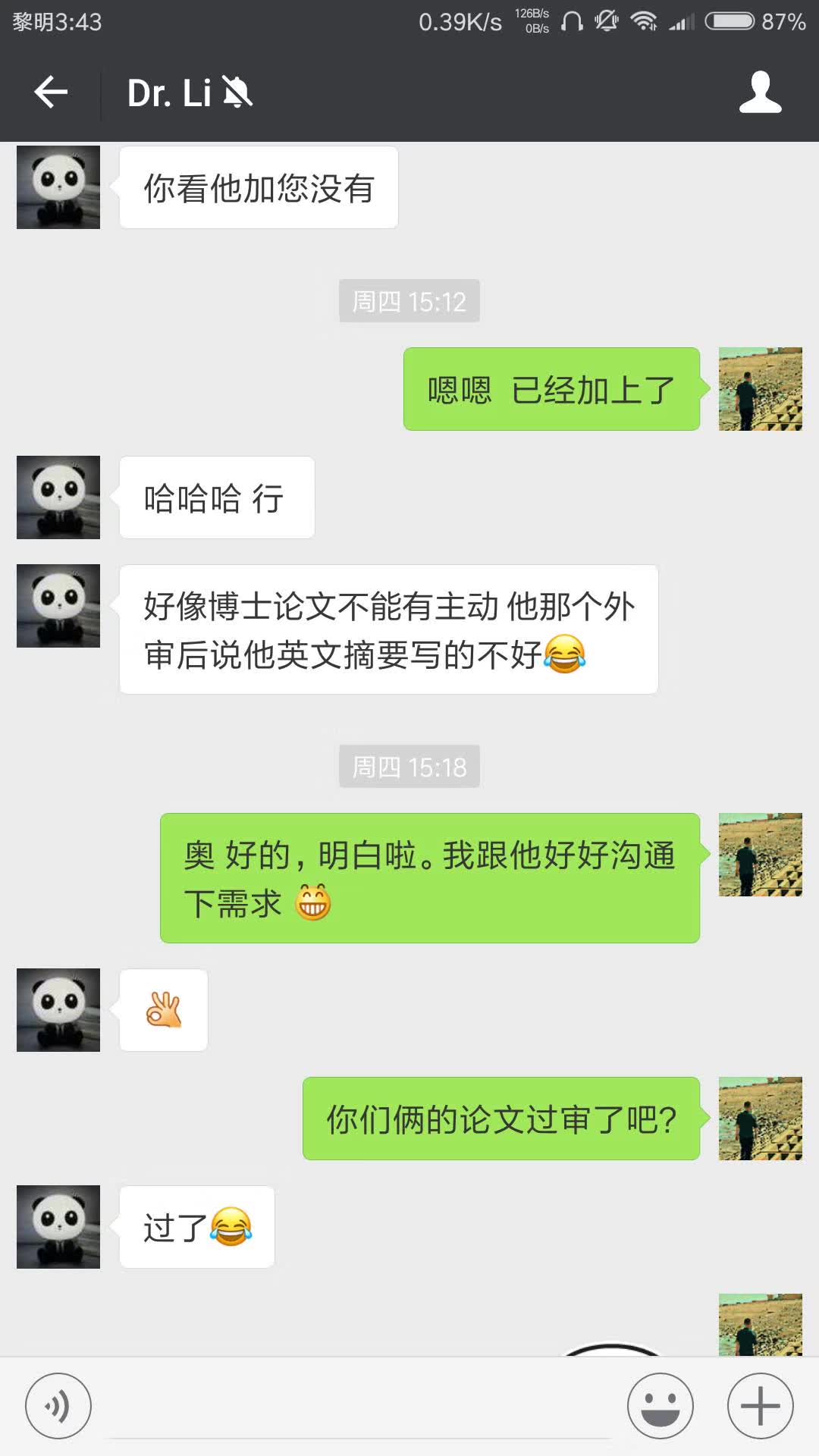
Task: Open the emoji sticker panel
Action: coord(660,1406)
